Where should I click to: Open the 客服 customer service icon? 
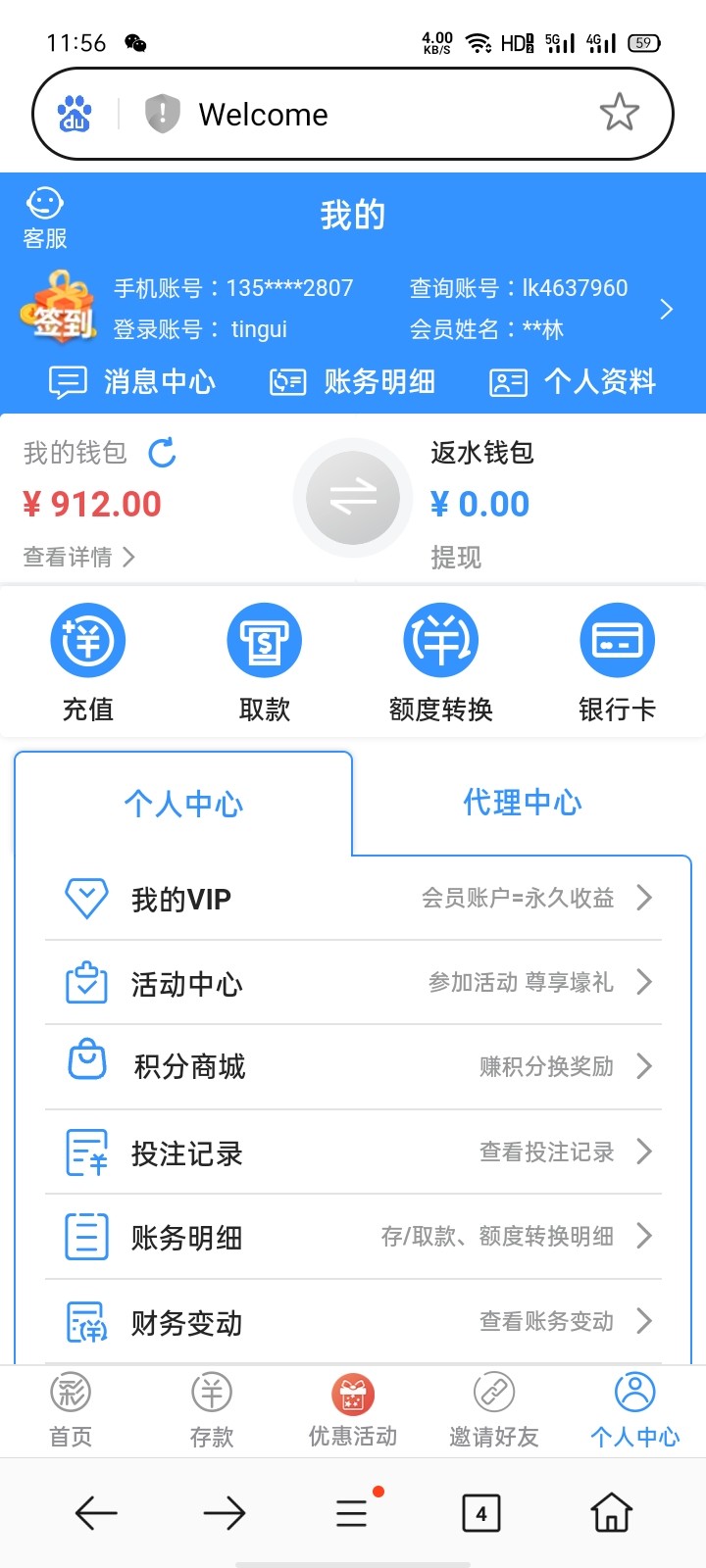point(43,214)
